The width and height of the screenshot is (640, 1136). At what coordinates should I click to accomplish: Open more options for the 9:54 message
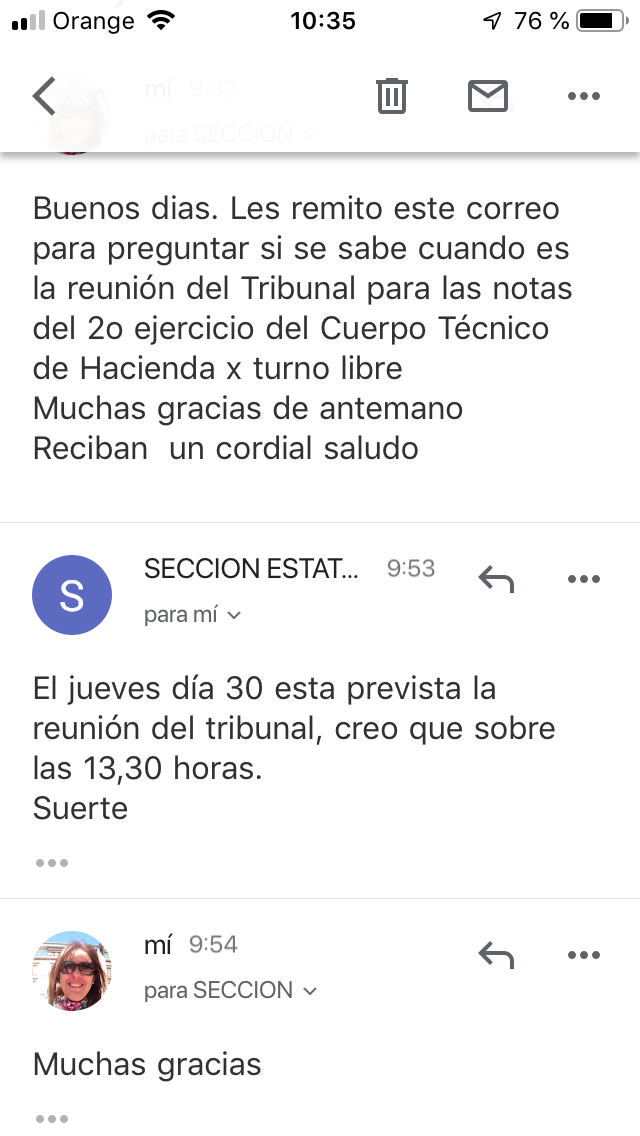pos(583,955)
